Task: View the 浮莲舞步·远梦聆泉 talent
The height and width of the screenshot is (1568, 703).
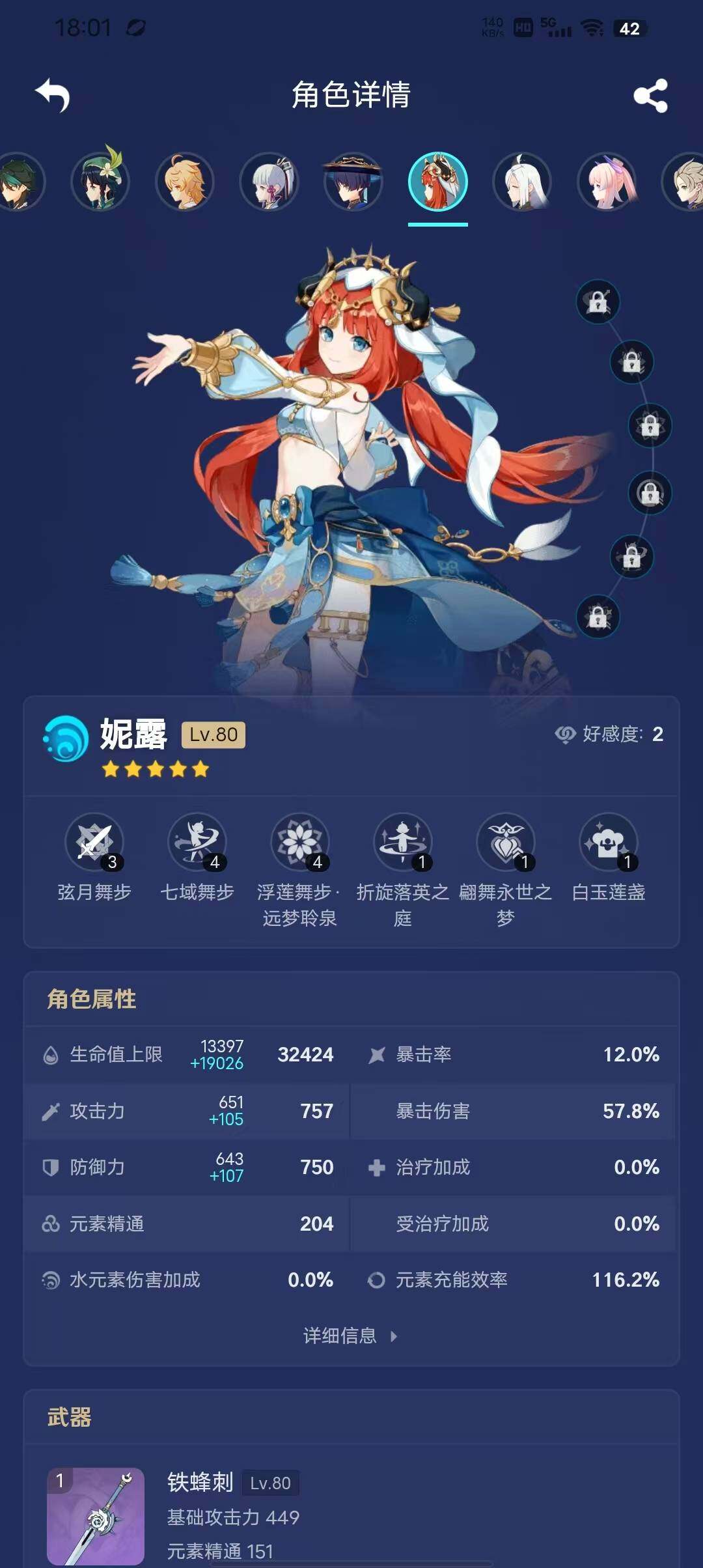Action: coord(300,842)
